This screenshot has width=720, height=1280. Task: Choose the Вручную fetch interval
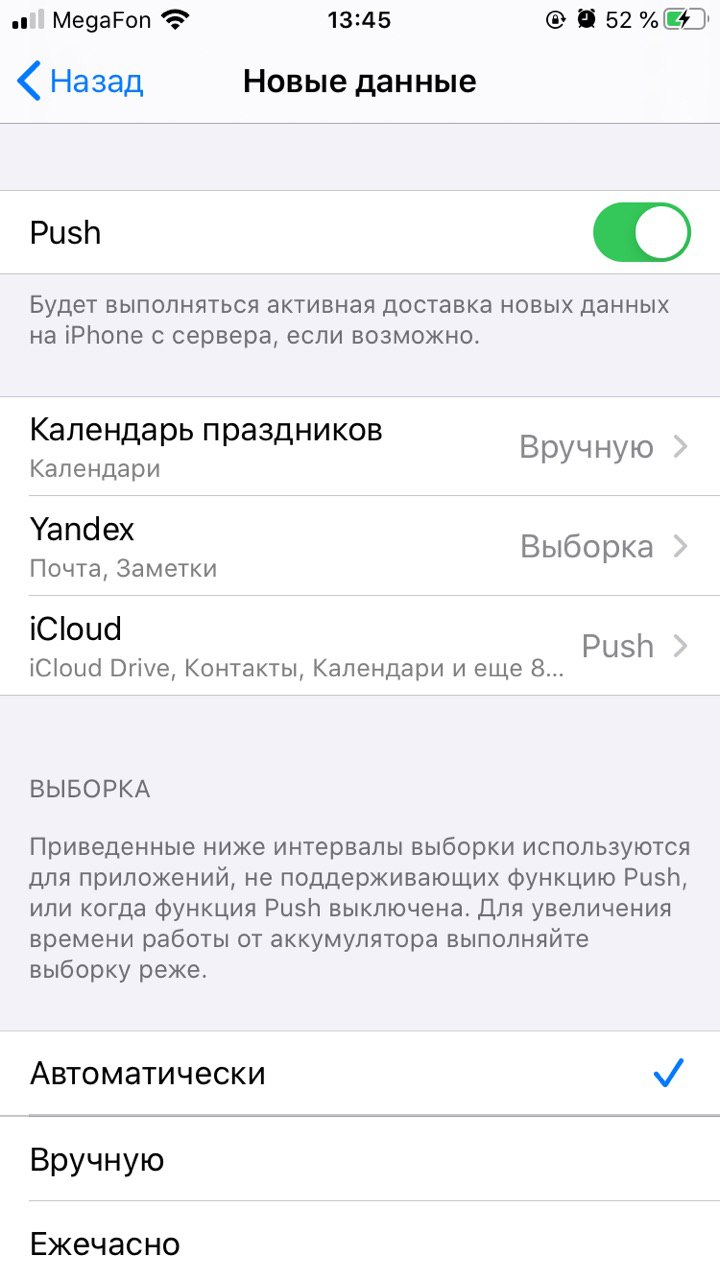click(x=360, y=1159)
